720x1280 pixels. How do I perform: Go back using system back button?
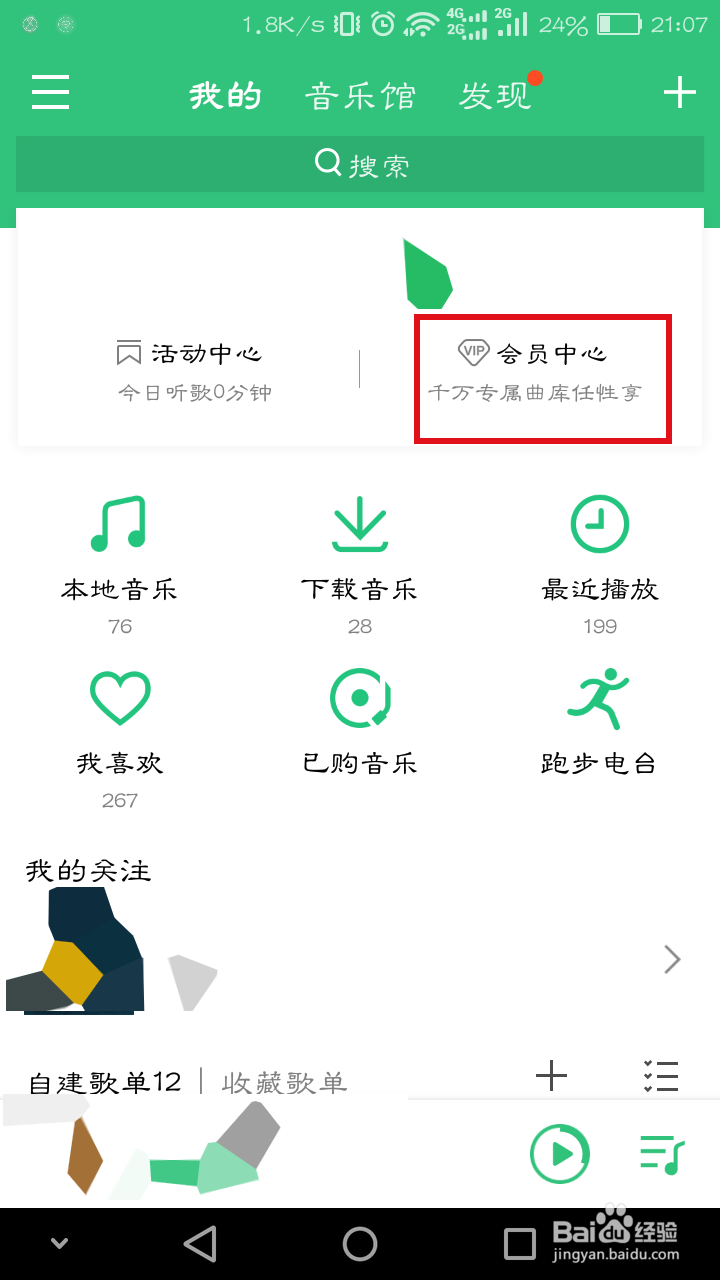pyautogui.click(x=201, y=1244)
